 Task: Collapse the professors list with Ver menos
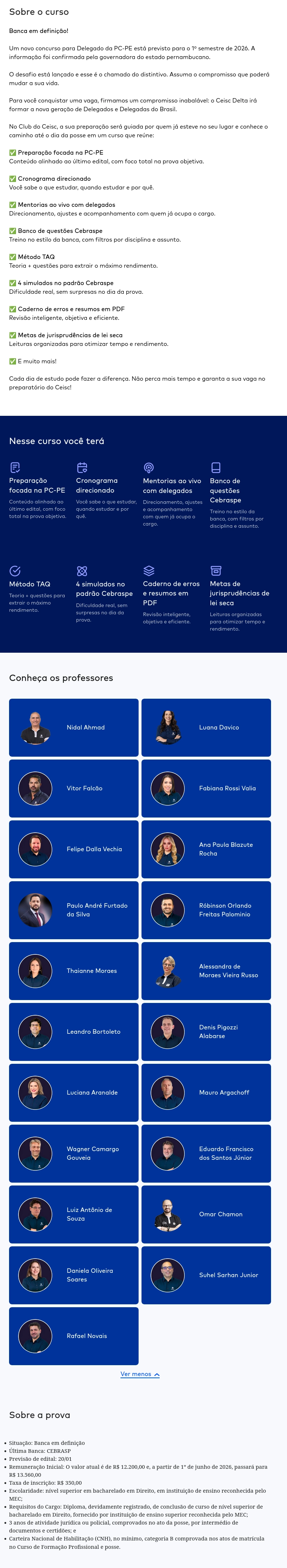tap(140, 1374)
